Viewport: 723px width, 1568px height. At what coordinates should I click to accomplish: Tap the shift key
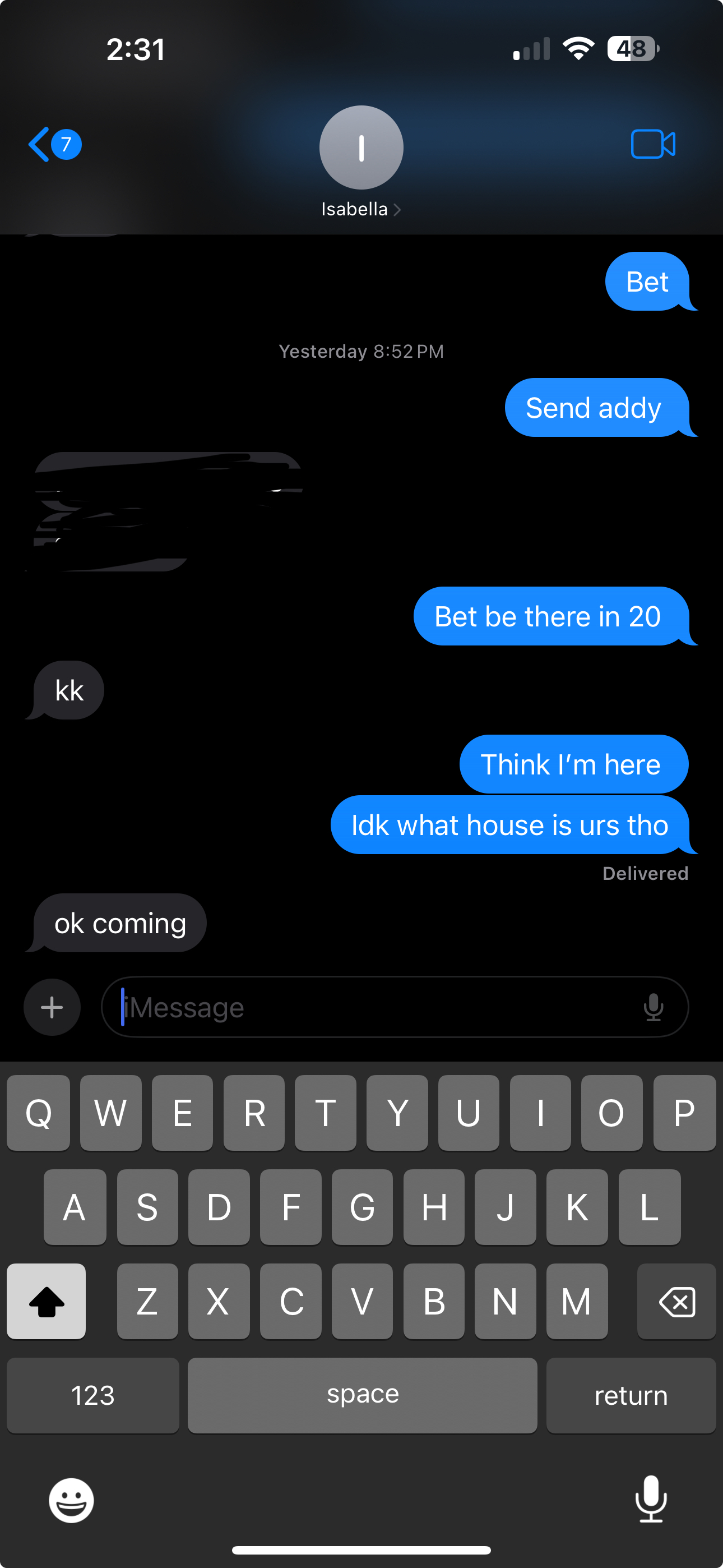[47, 1302]
